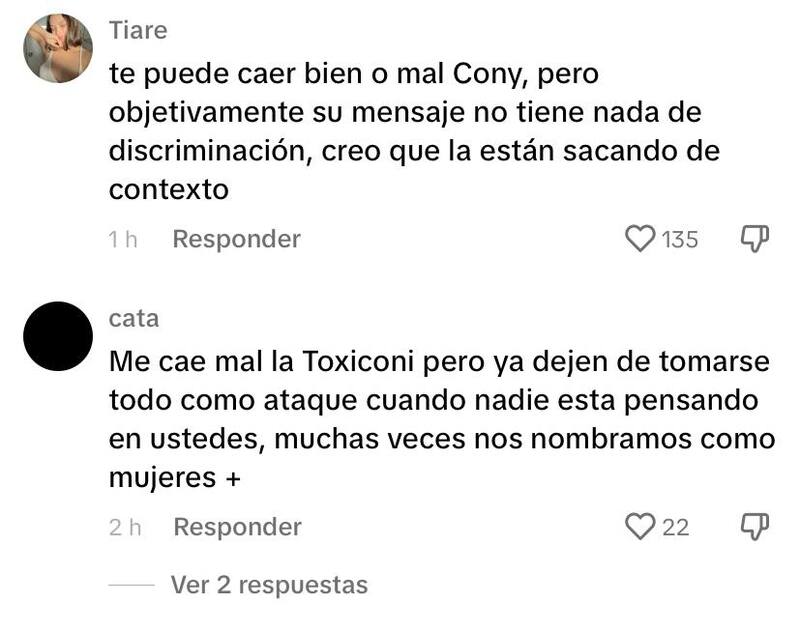
Task: Dislike cata's comment
Action: tap(755, 526)
